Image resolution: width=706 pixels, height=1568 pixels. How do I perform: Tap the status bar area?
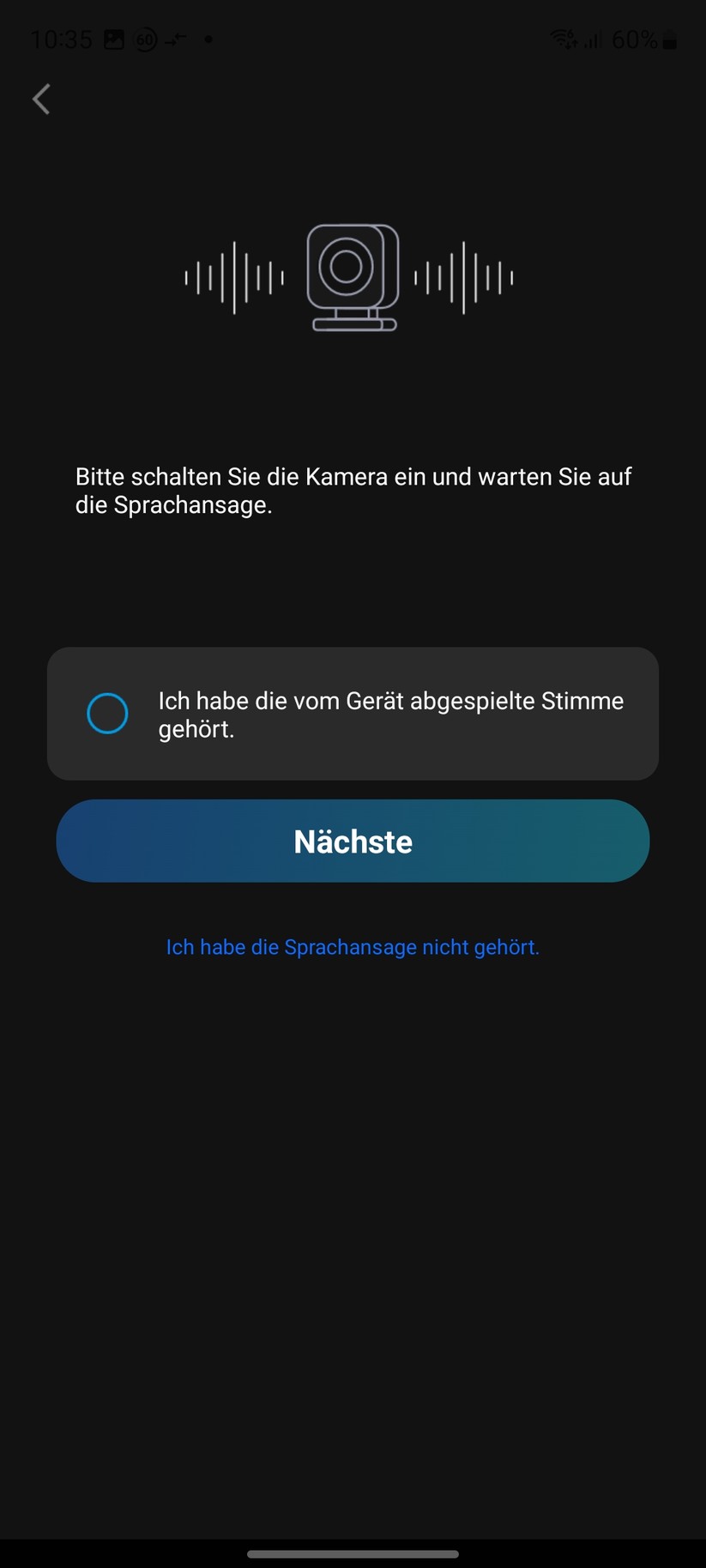[353, 39]
